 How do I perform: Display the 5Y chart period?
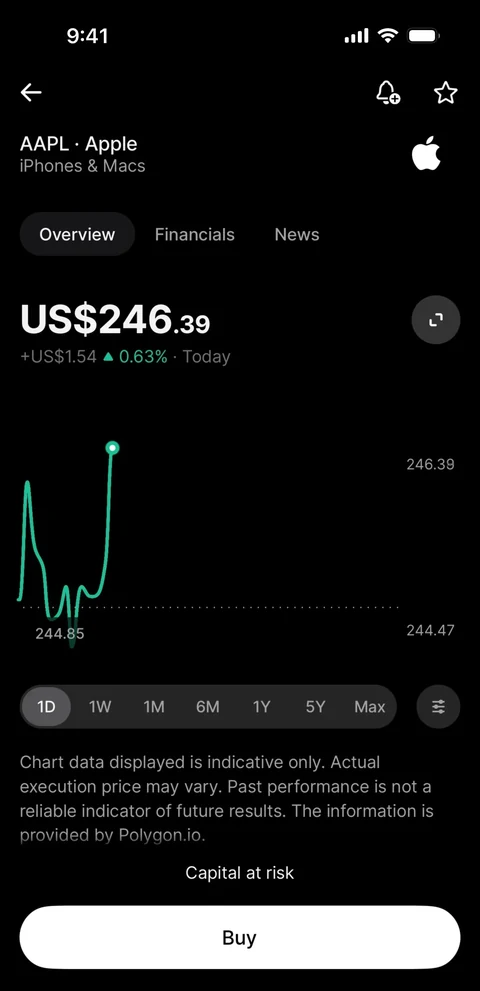(x=315, y=707)
